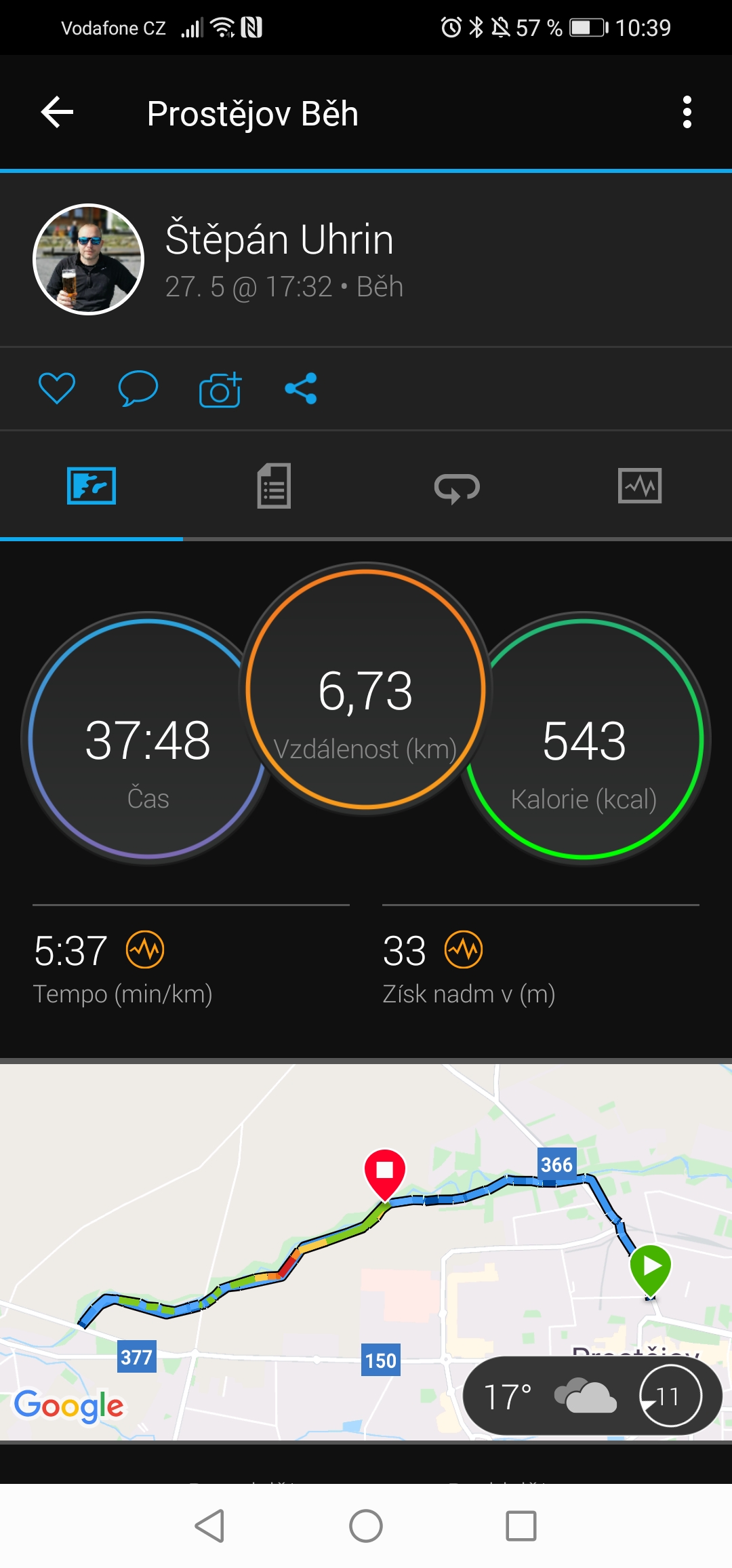This screenshot has width=732, height=1568.
Task: Open recent apps with the square button
Action: 521,1526
